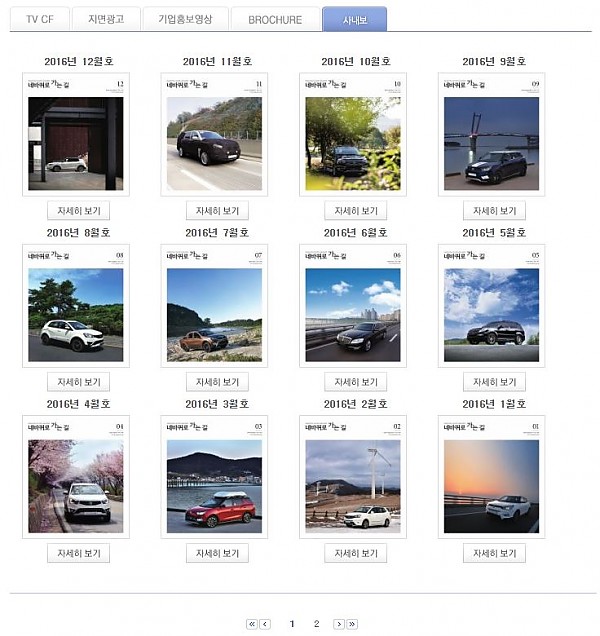Viewport: 600px width, 636px height.
Task: Tap the next page arrow
Action: (x=339, y=624)
